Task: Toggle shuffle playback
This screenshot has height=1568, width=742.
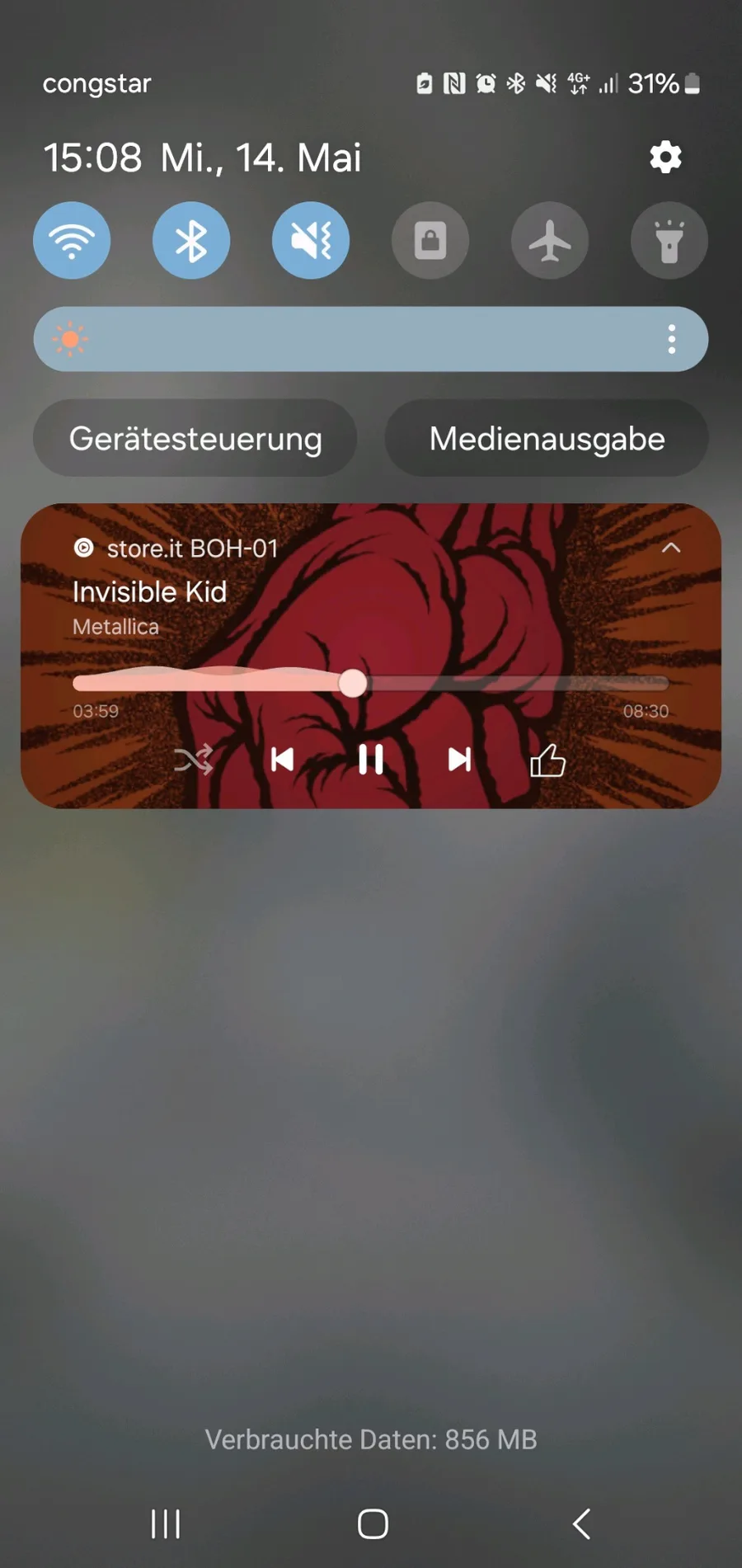Action: click(x=194, y=760)
